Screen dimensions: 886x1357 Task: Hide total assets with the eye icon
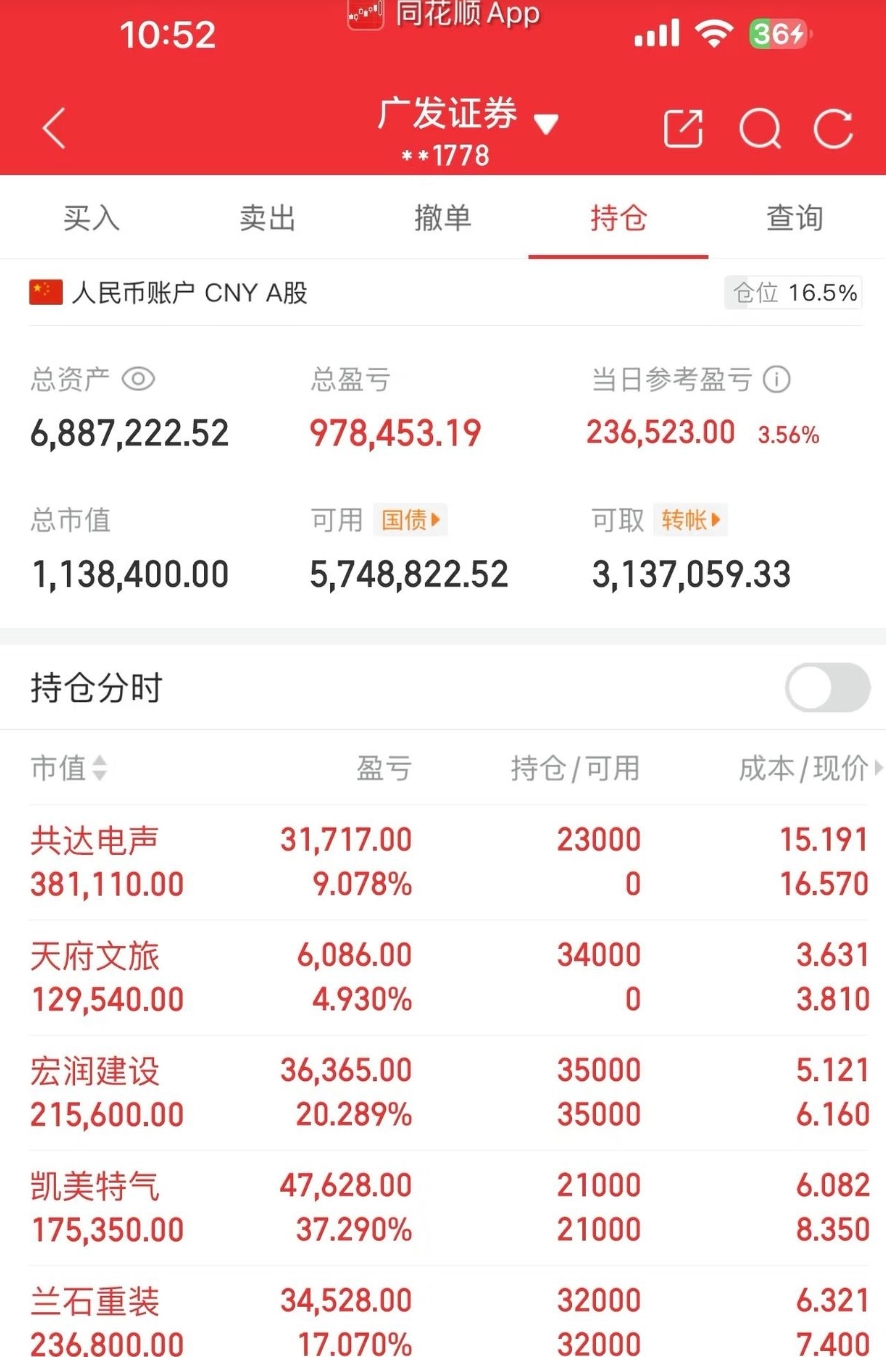click(139, 380)
